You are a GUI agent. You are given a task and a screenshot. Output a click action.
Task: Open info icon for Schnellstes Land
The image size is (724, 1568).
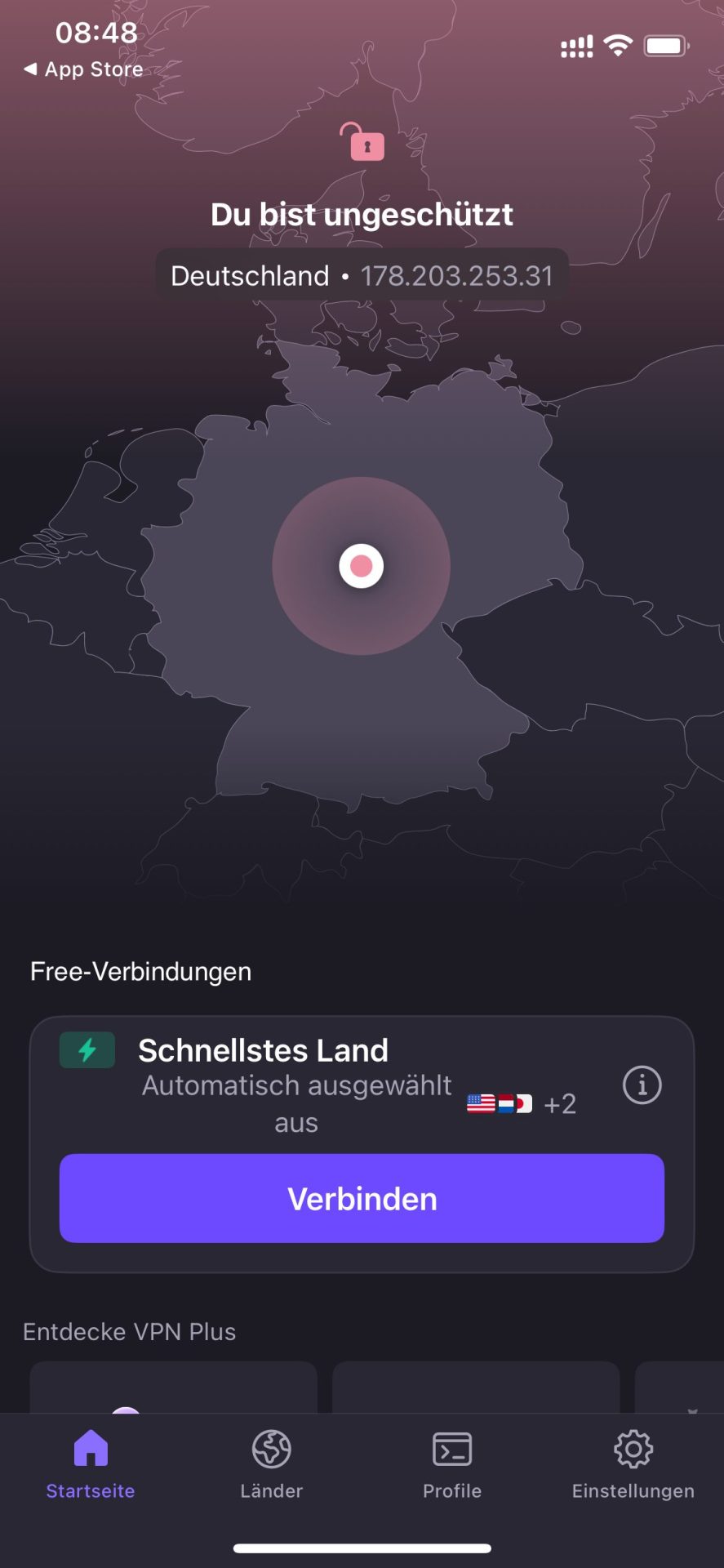click(642, 1085)
